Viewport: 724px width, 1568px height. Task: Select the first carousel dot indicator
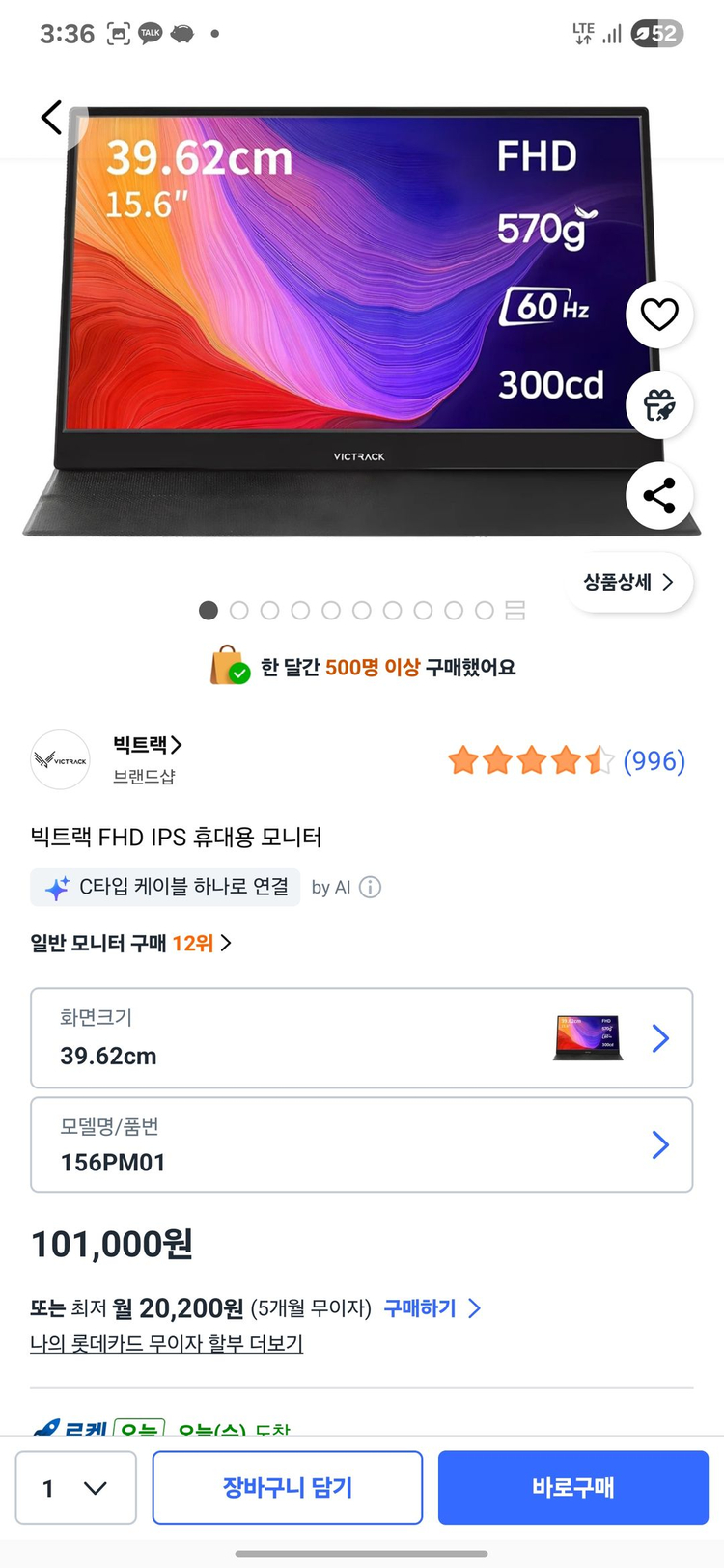point(208,610)
